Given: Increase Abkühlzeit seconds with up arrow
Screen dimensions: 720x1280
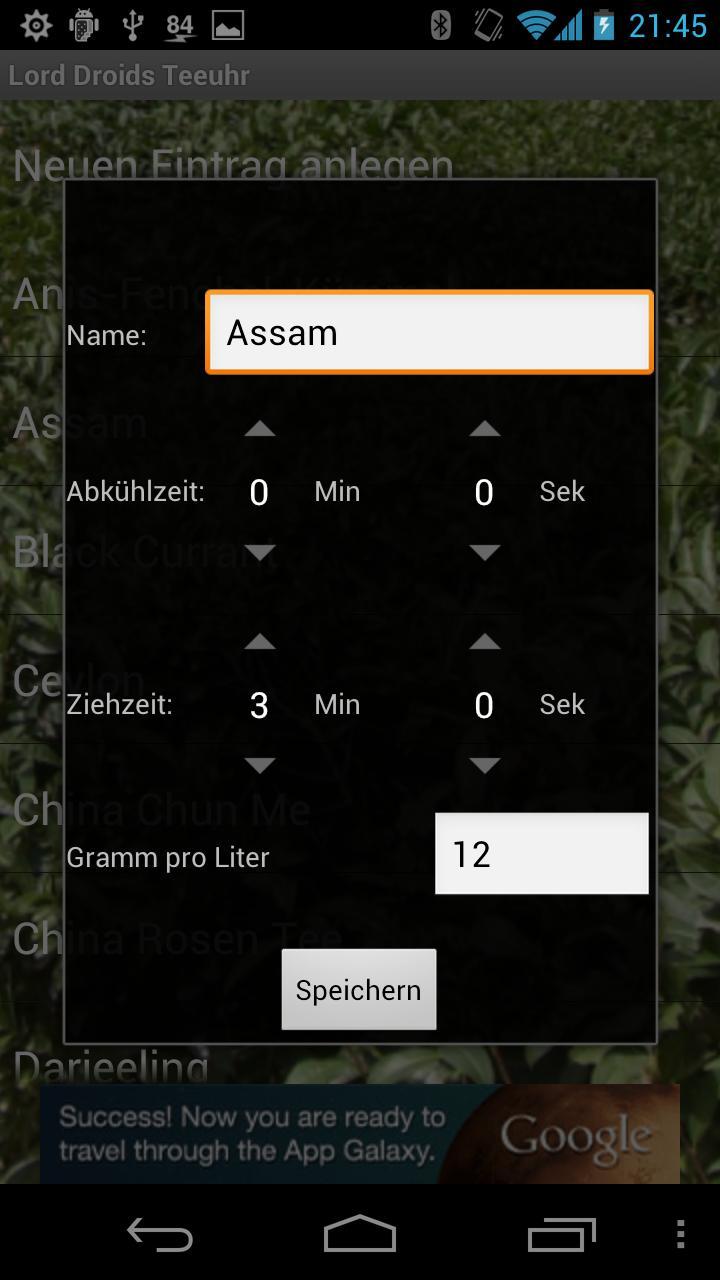Looking at the screenshot, I should click(x=485, y=429).
